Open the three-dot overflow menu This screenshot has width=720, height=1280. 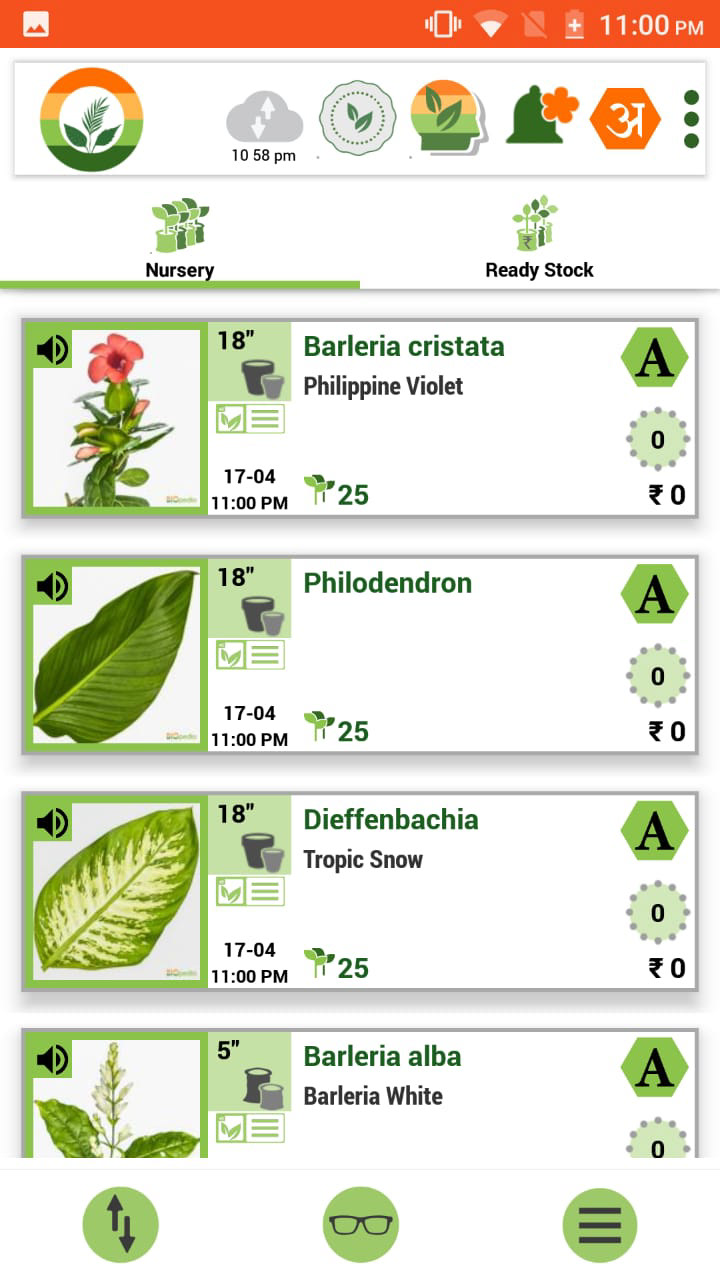click(691, 119)
